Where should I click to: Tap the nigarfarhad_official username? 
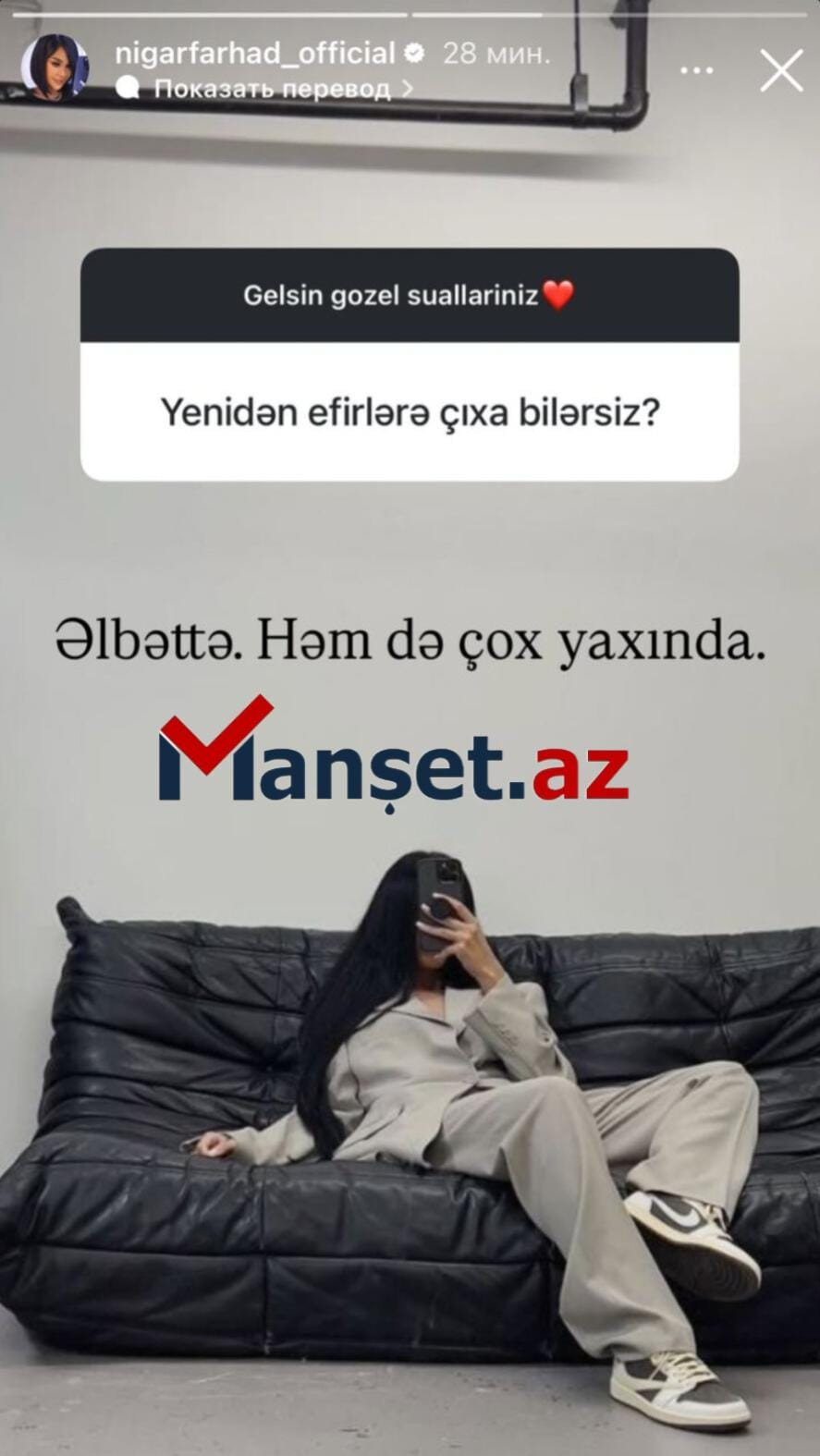[255, 54]
